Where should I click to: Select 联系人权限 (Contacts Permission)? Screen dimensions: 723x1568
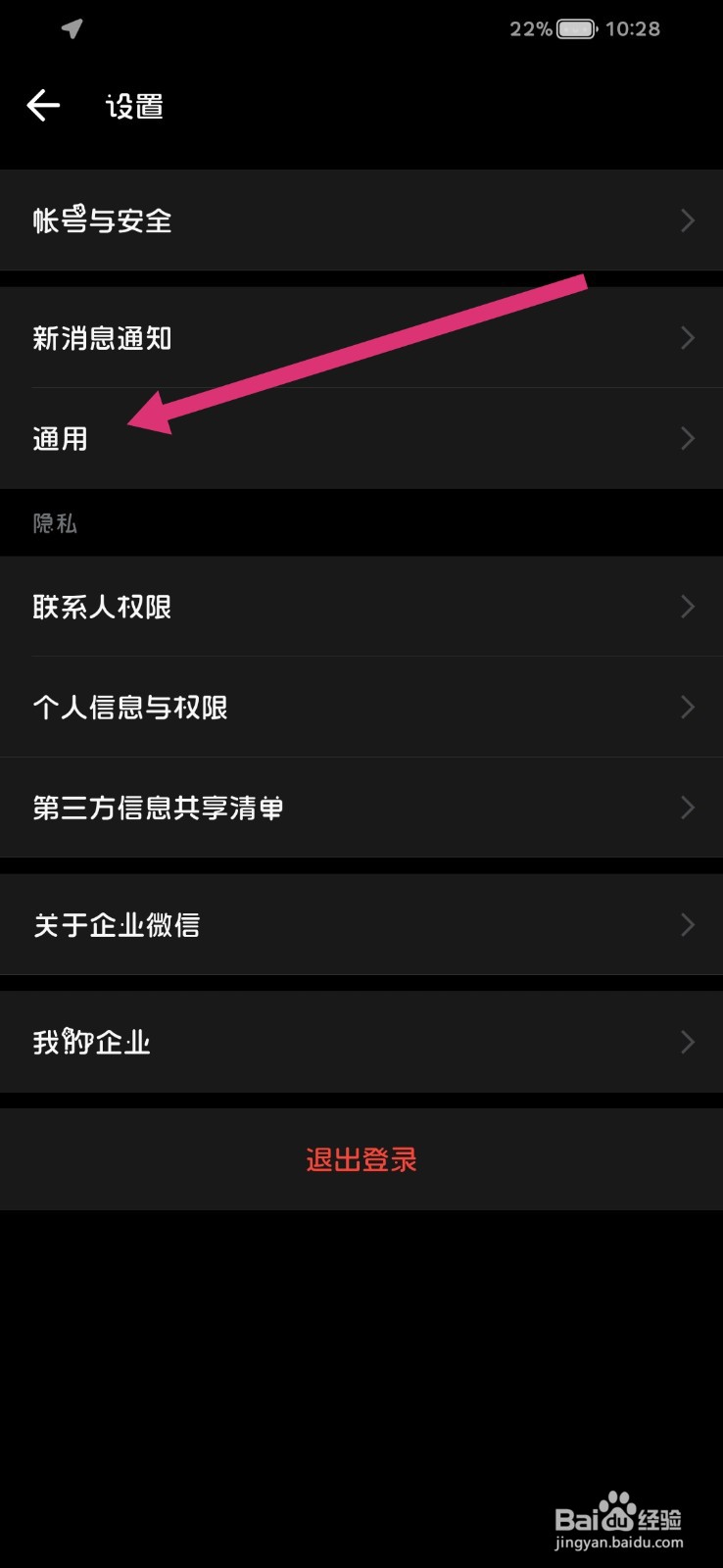(x=102, y=607)
